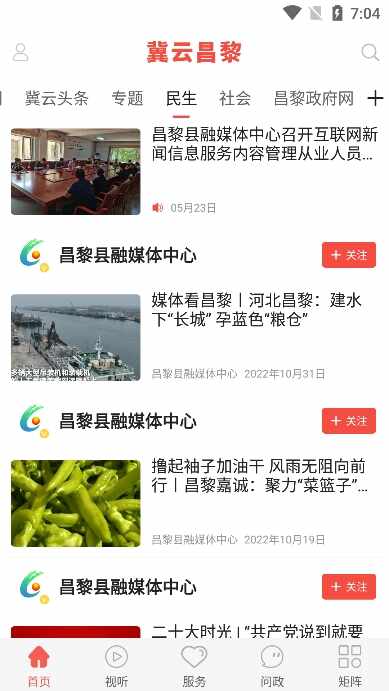The width and height of the screenshot is (389, 691).
Task: Tap the plus icon to add channels
Action: tap(375, 98)
